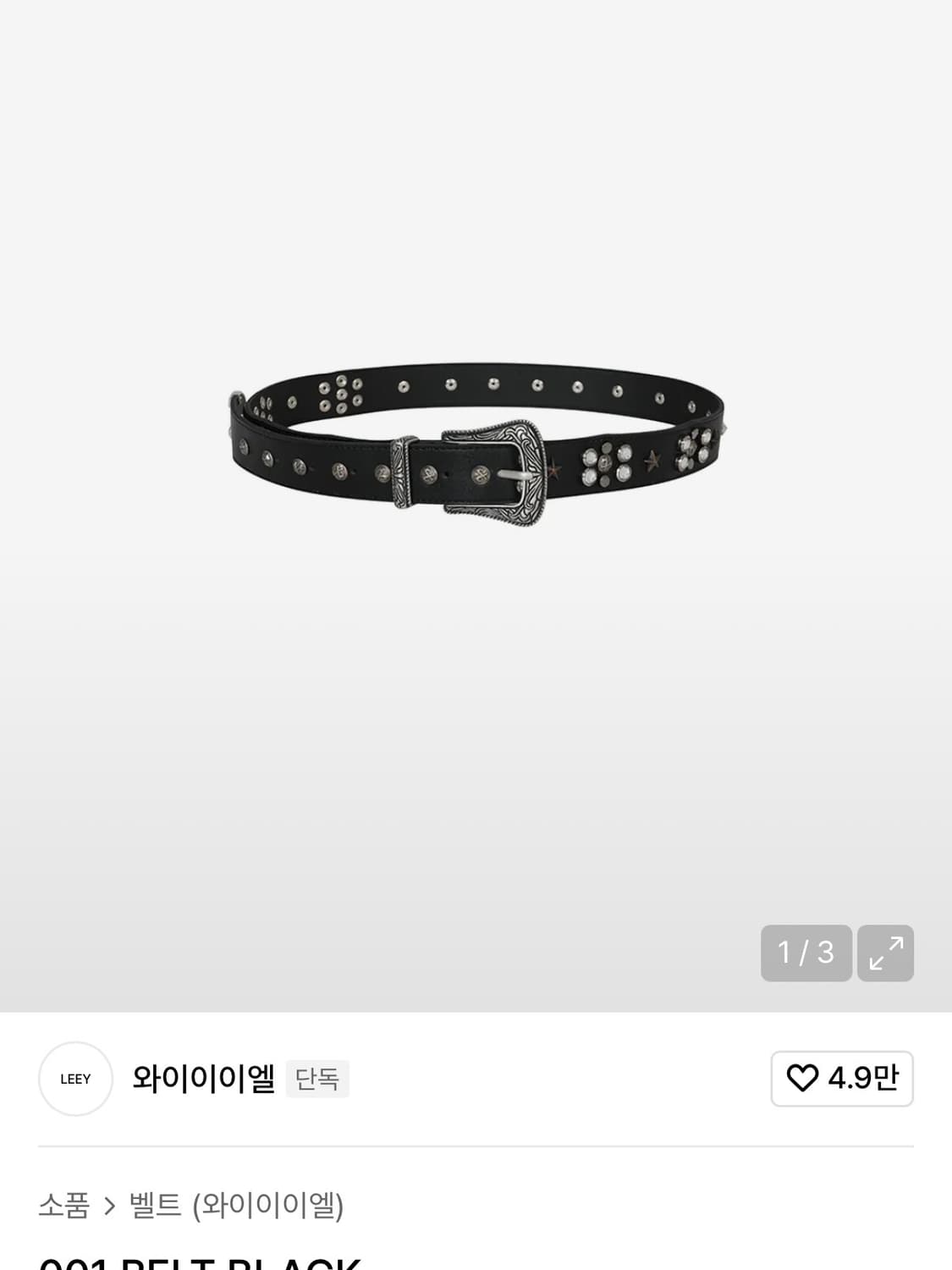Go to the 소품 category breadcrumb

coord(65,1206)
